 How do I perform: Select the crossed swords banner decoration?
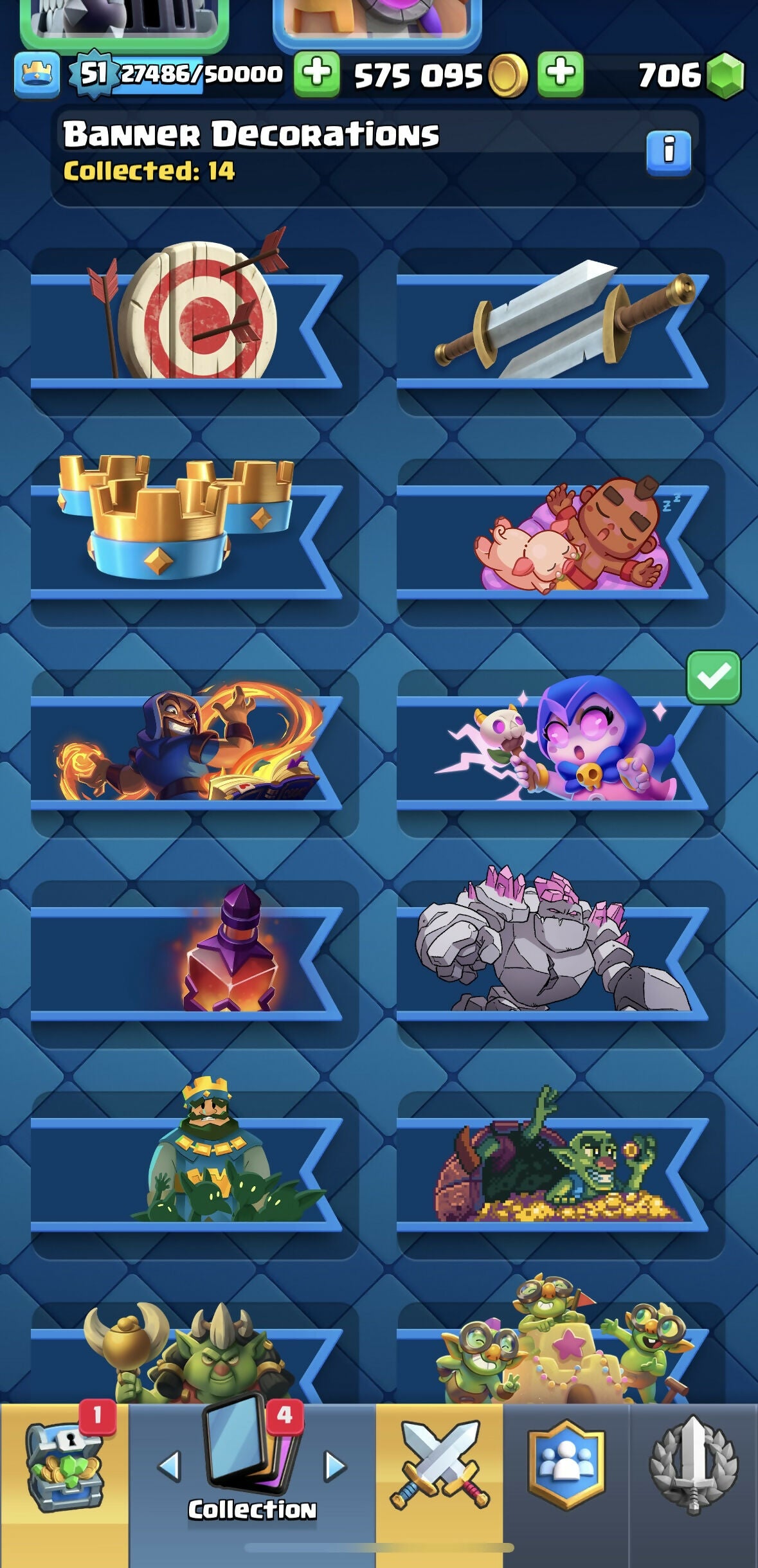click(x=561, y=331)
